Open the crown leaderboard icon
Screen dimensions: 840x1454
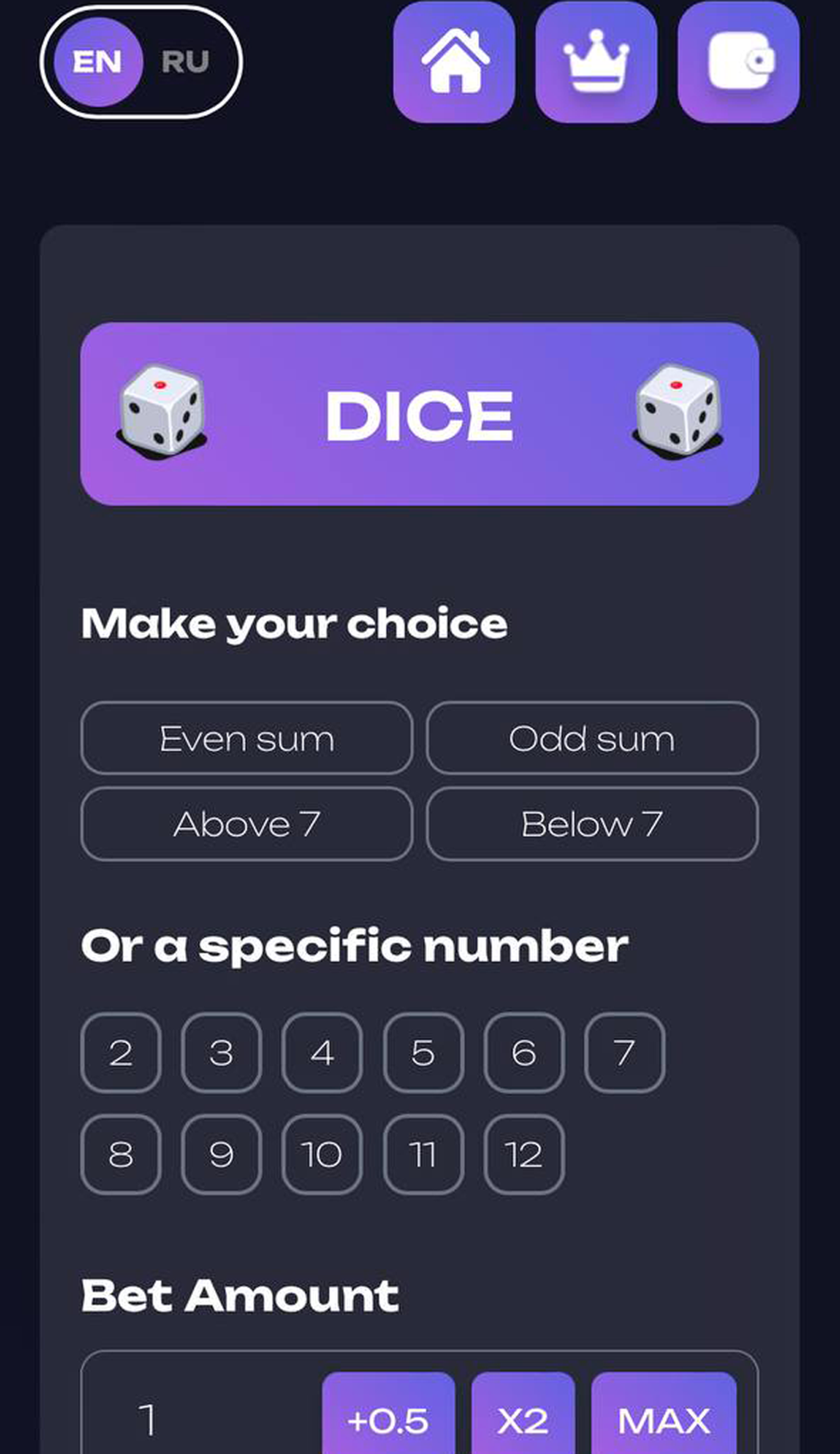pyautogui.click(x=596, y=62)
